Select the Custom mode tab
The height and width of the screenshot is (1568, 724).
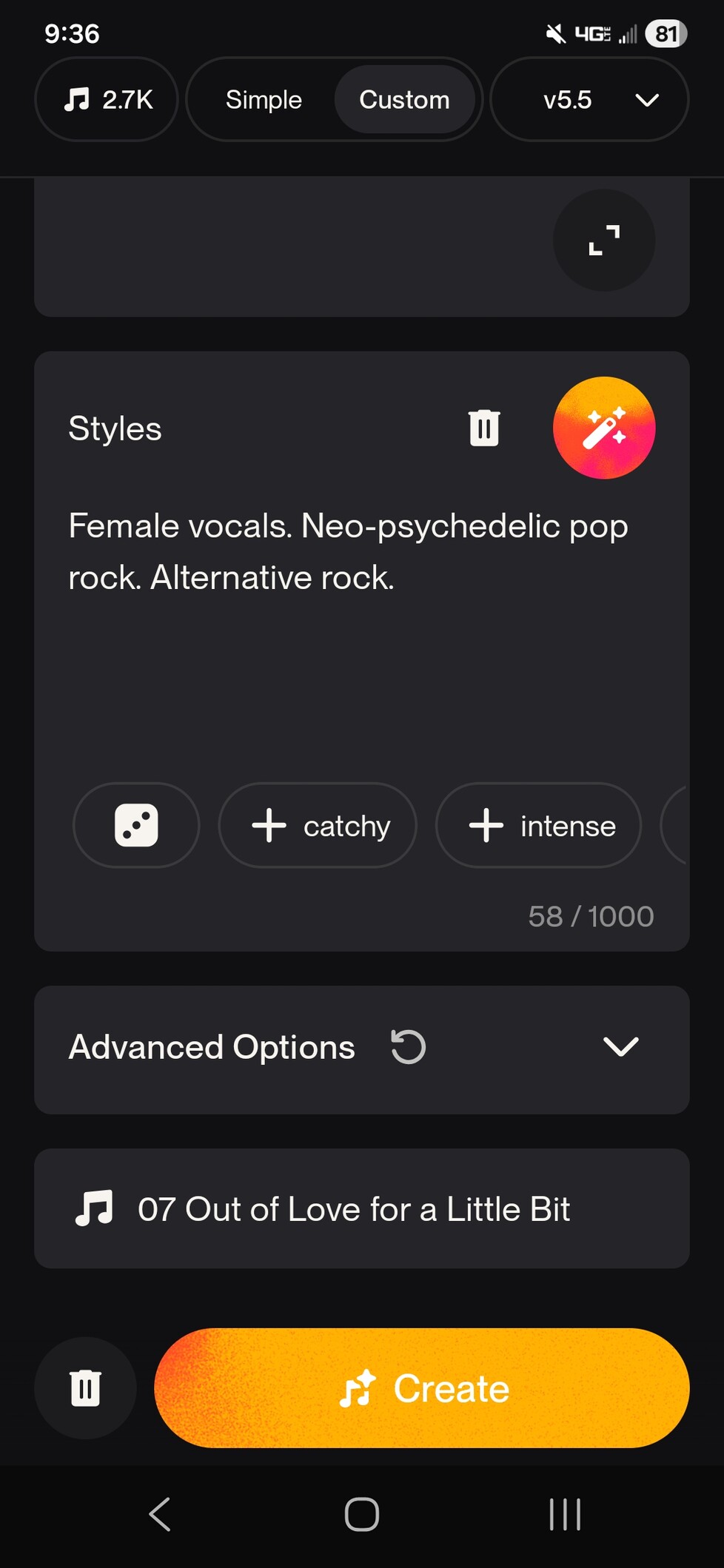(404, 99)
